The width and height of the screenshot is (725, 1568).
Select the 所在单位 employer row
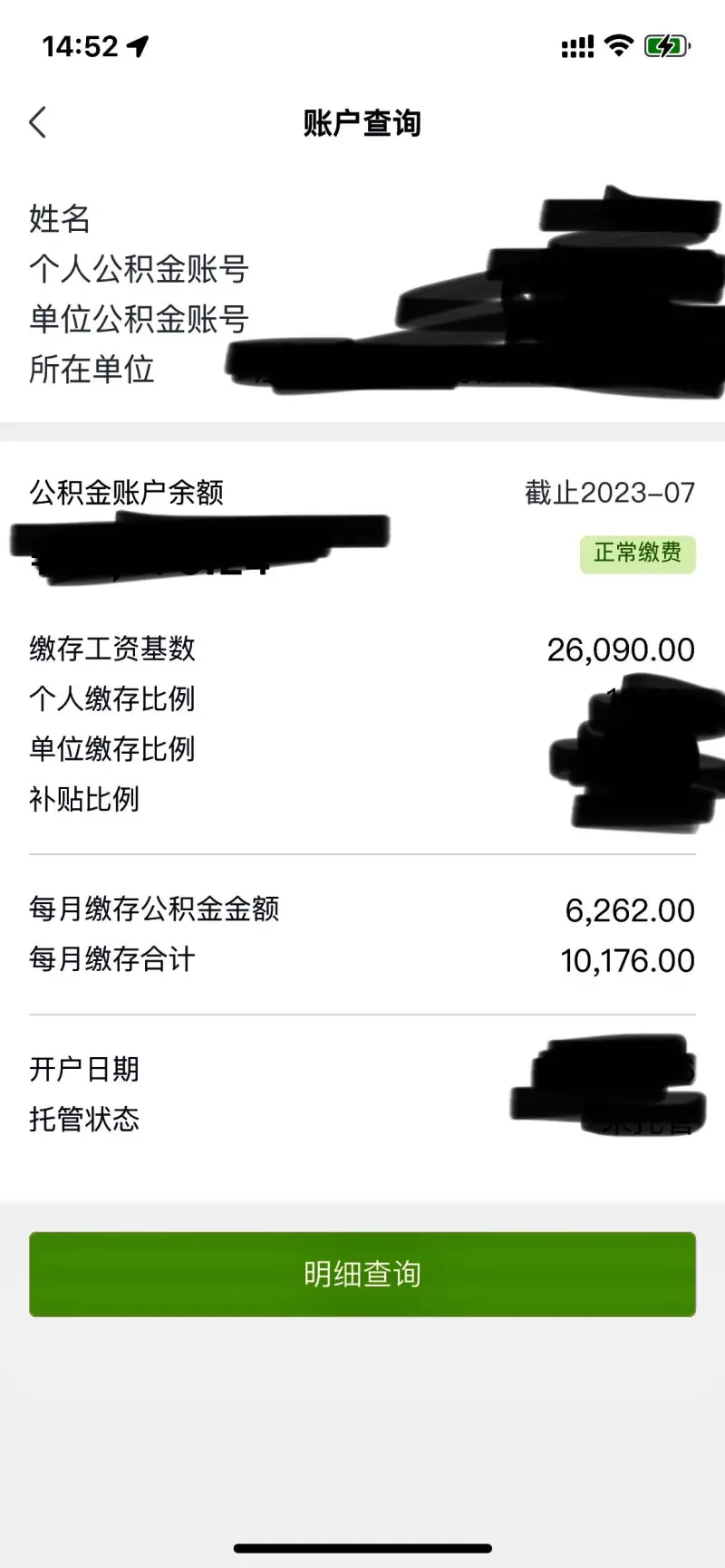(92, 370)
